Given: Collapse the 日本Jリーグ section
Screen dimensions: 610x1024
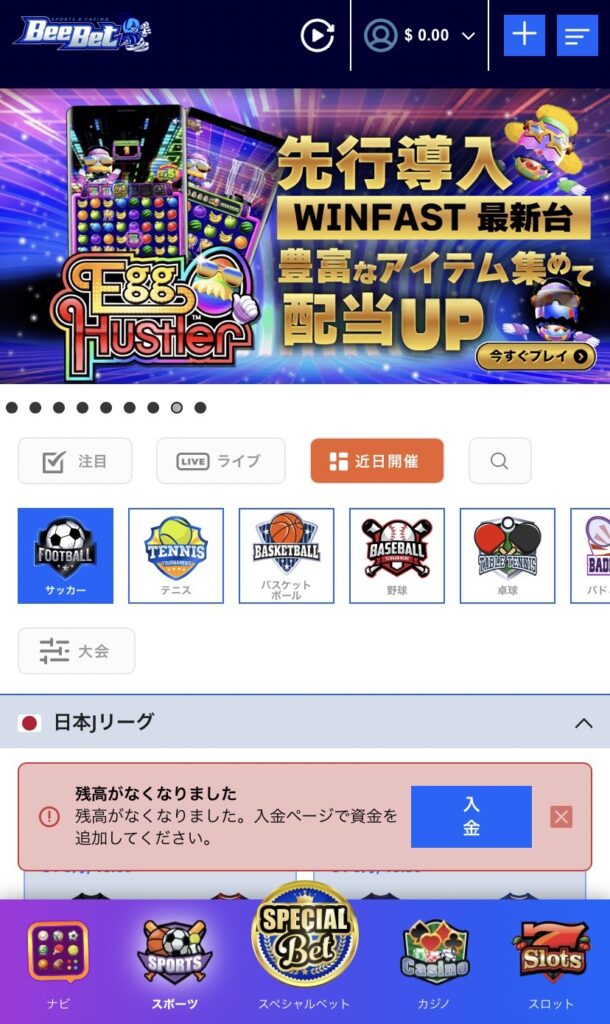Looking at the screenshot, I should [583, 722].
